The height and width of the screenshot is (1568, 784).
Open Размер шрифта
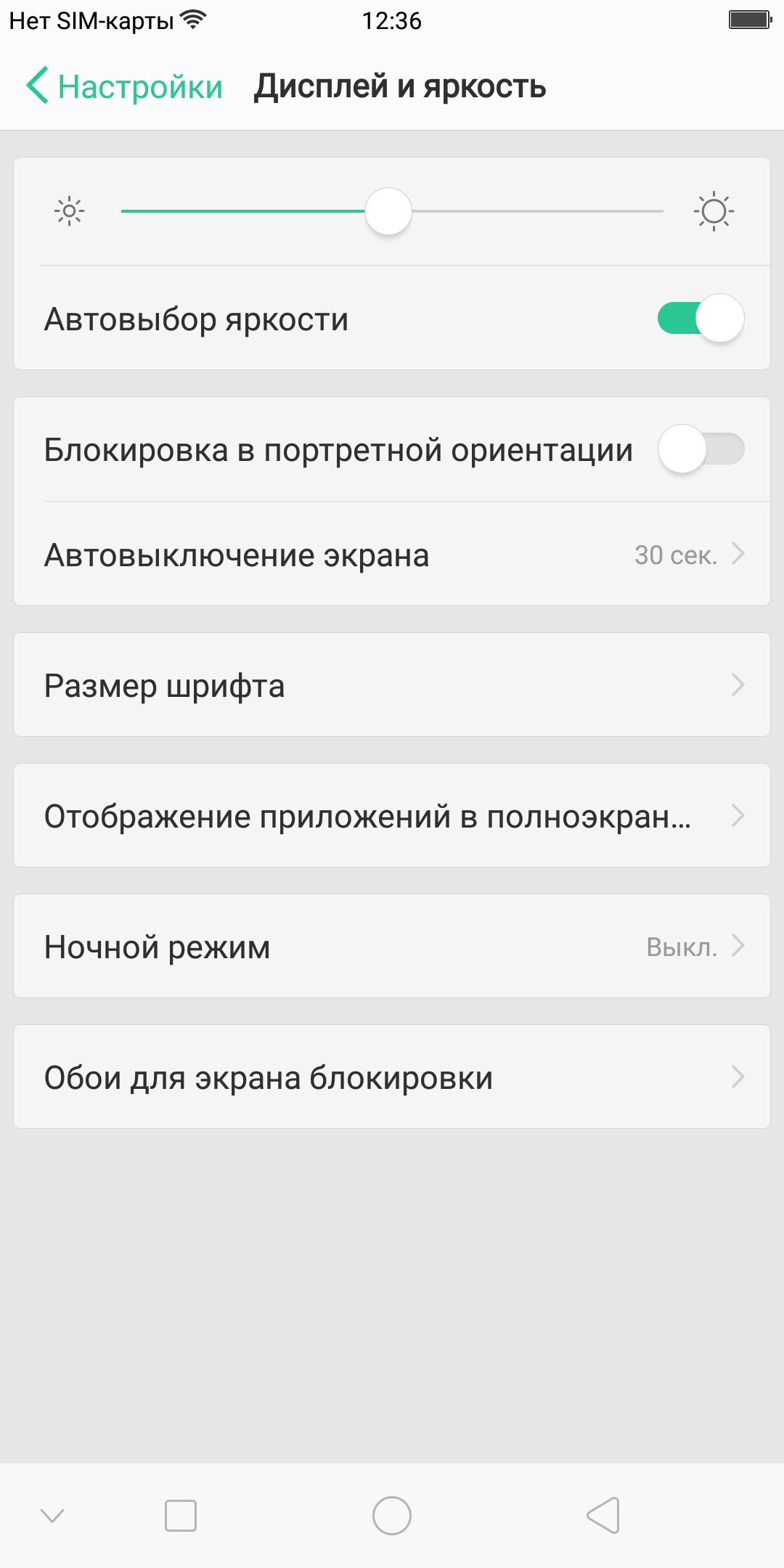point(392,685)
